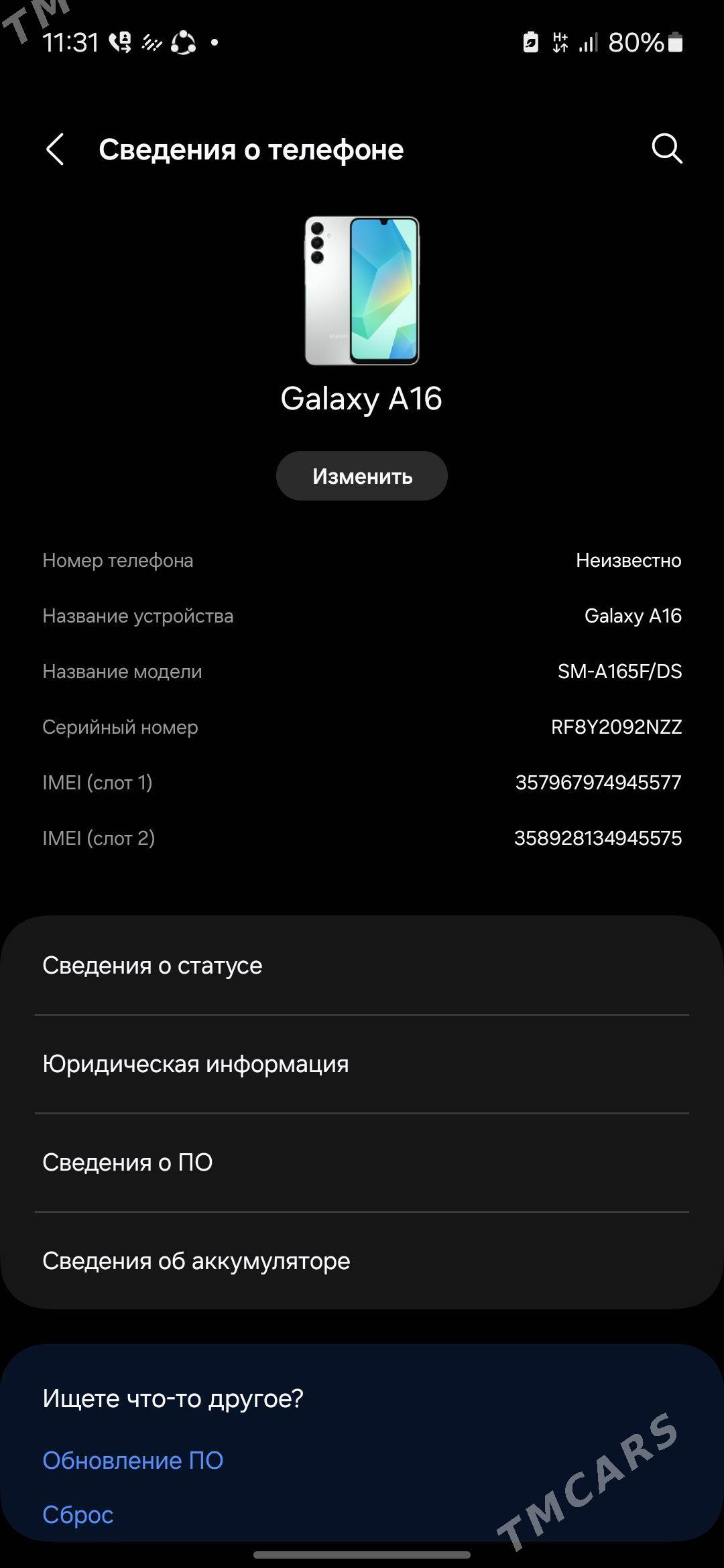Open Сведения о ПО

click(362, 1163)
